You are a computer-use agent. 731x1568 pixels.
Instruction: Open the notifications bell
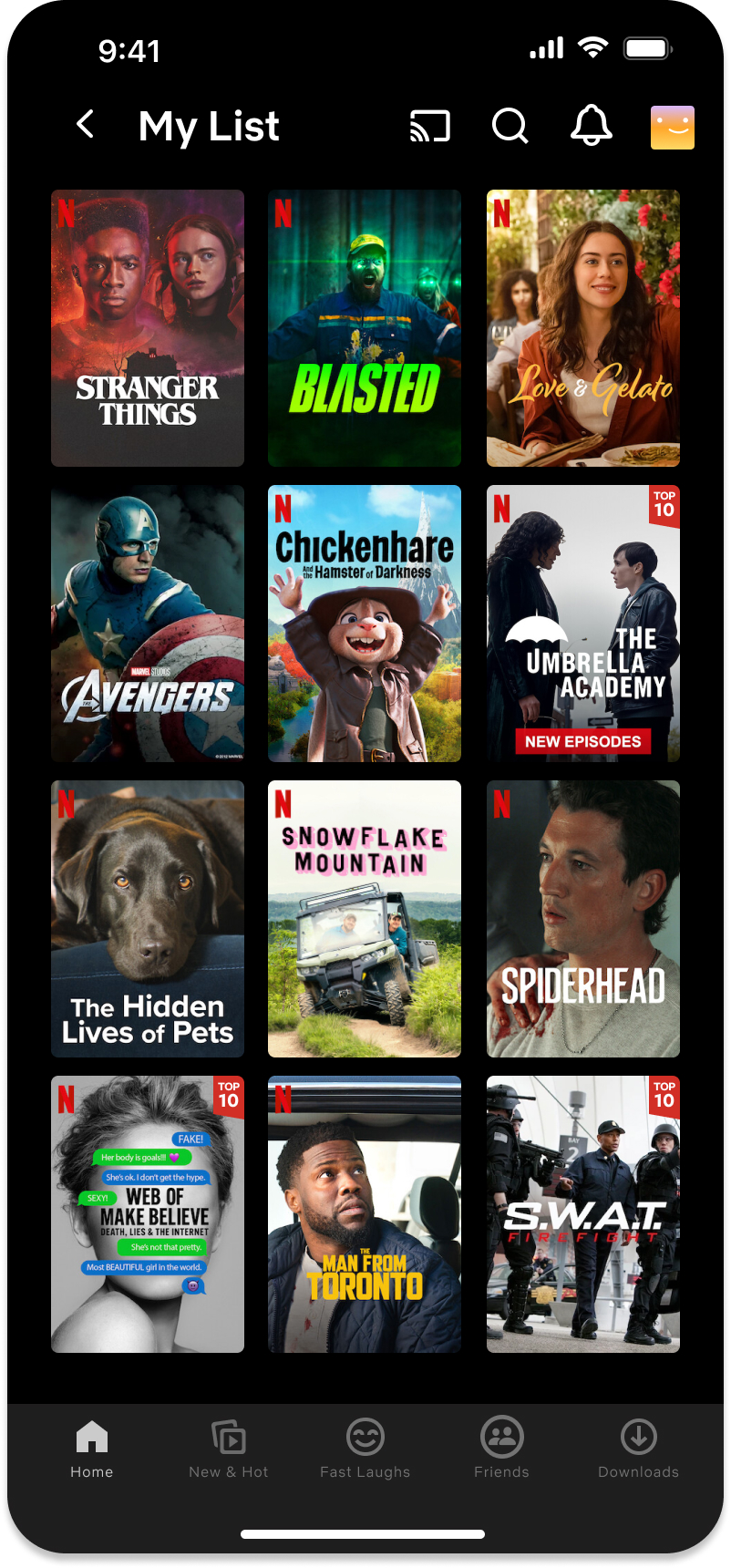(x=592, y=125)
